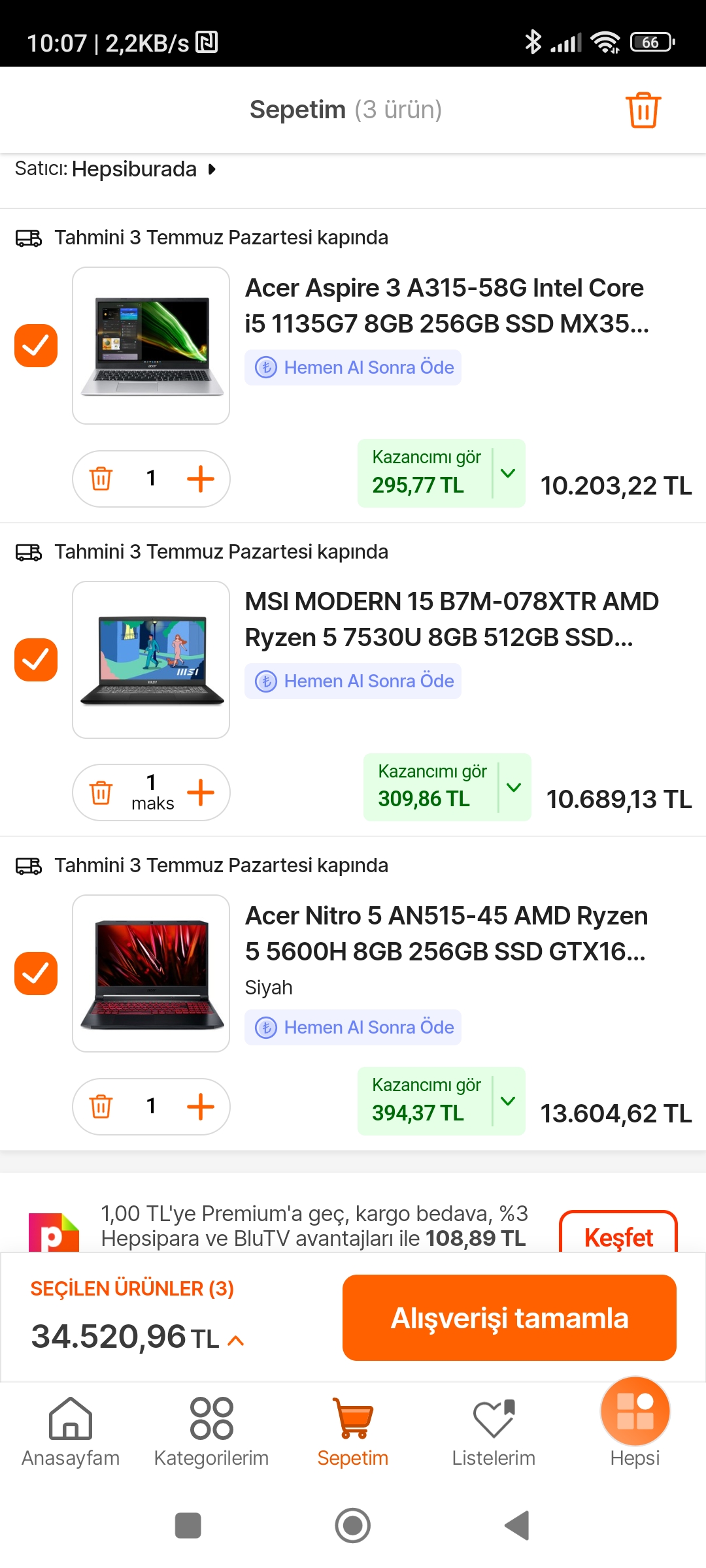Open the MSI MODERN 15 product title
This screenshot has width=706, height=1568.
point(452,619)
